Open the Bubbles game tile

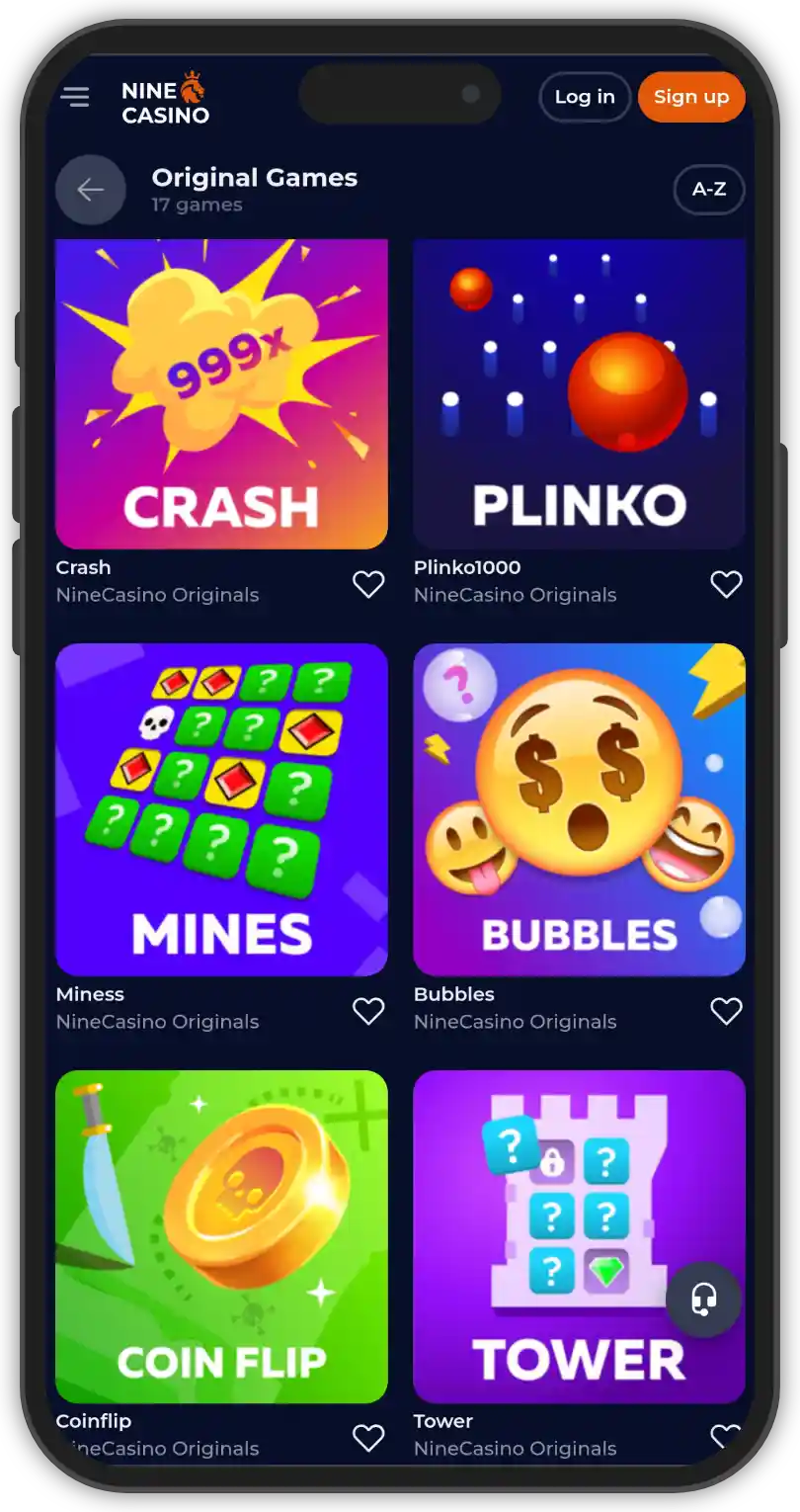(x=579, y=809)
